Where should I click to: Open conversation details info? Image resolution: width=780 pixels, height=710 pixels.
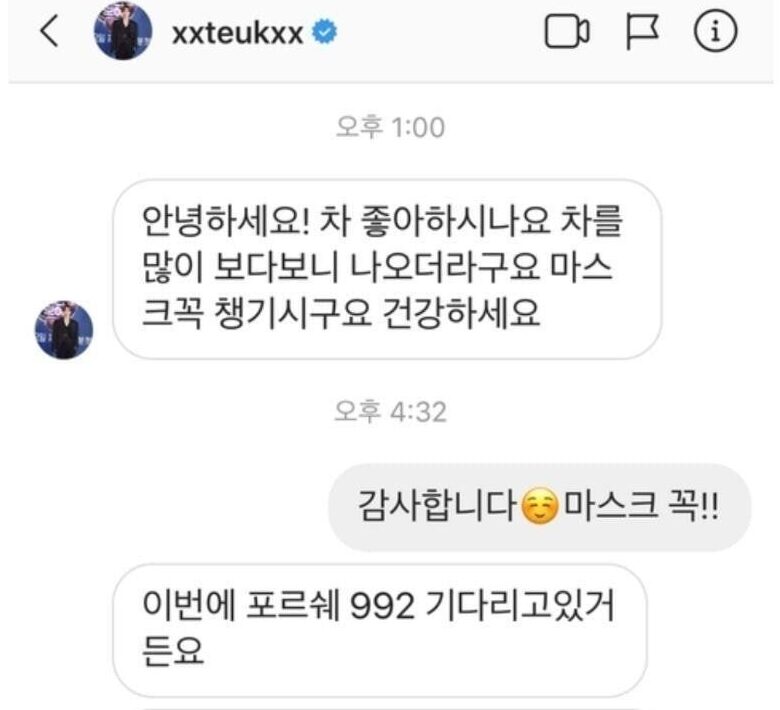pyautogui.click(x=714, y=34)
